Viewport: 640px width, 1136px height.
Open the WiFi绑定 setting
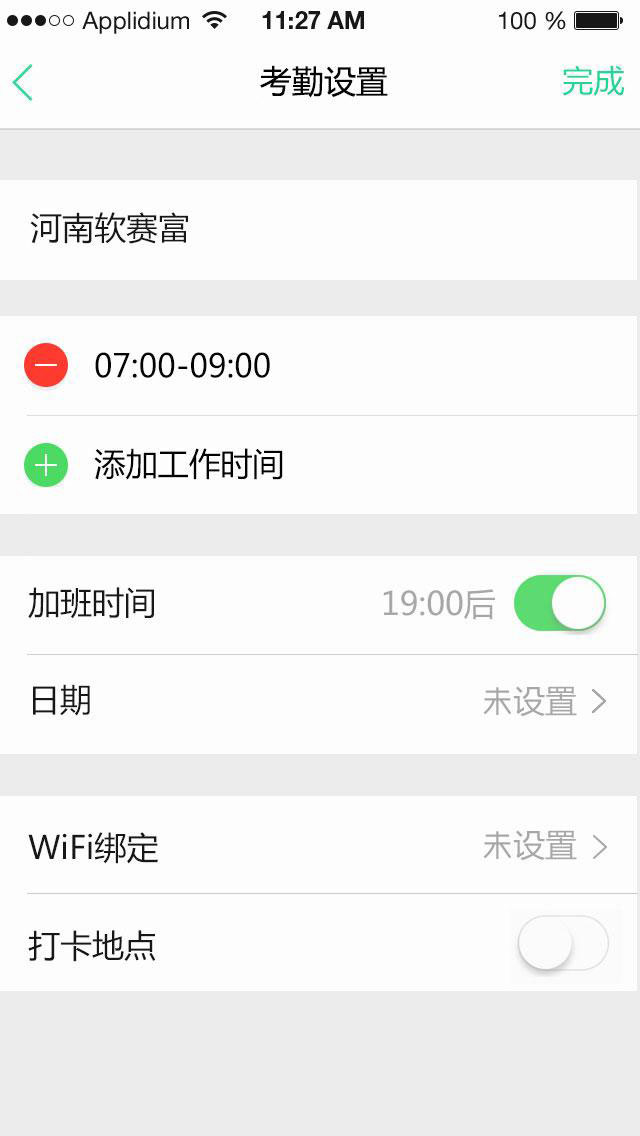click(x=319, y=845)
